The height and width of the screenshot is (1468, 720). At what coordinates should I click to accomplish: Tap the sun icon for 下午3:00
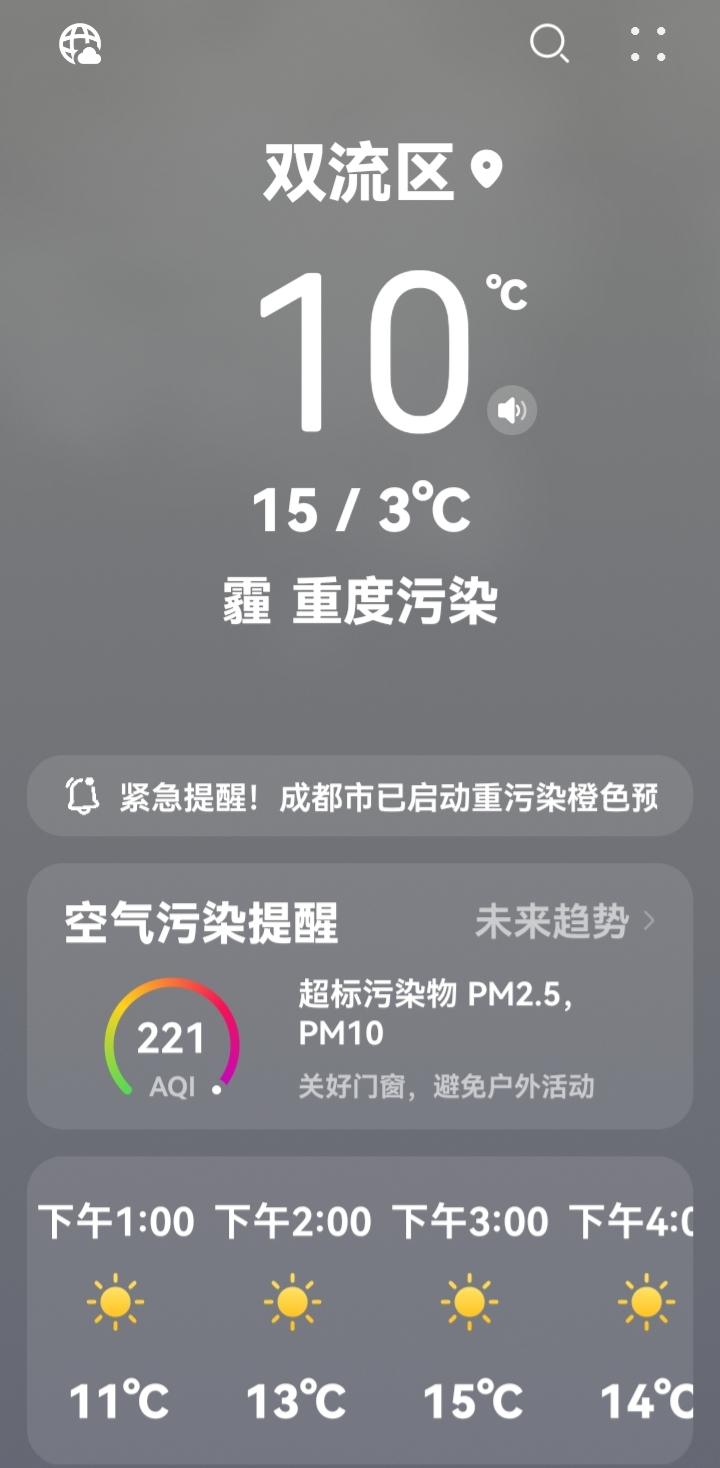[470, 1300]
